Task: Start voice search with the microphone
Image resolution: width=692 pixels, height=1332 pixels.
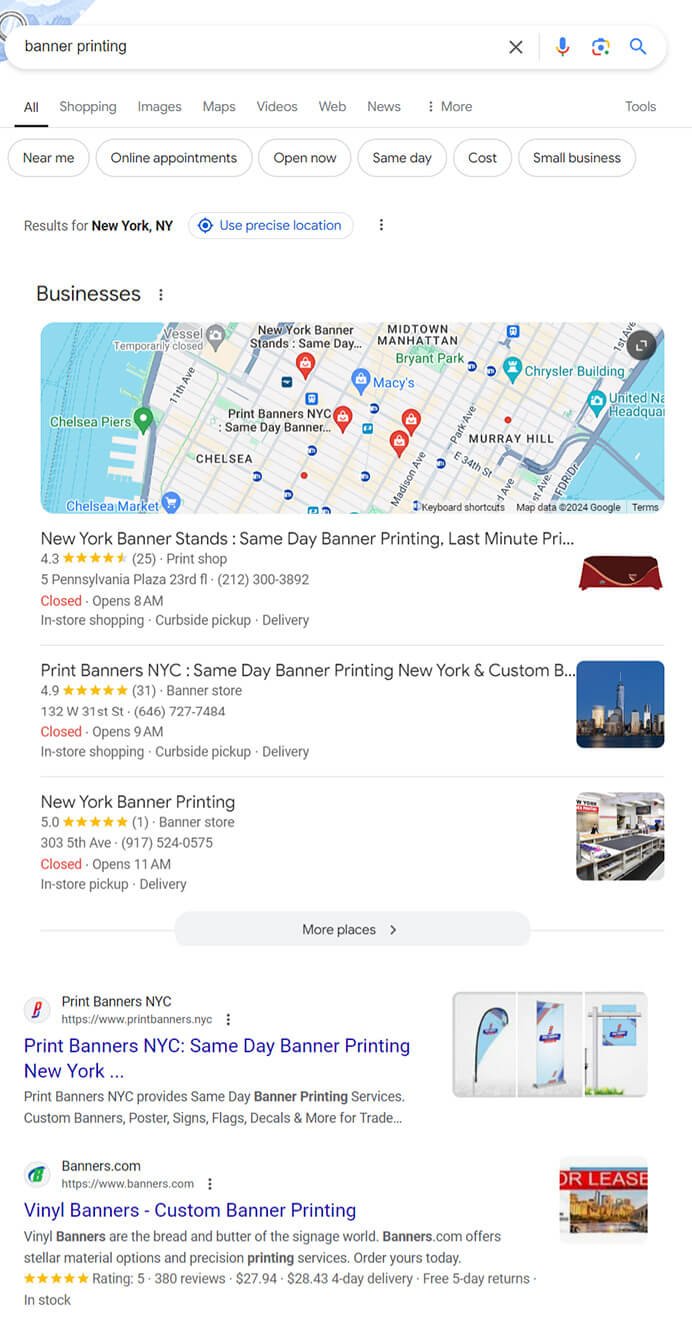Action: tap(562, 47)
